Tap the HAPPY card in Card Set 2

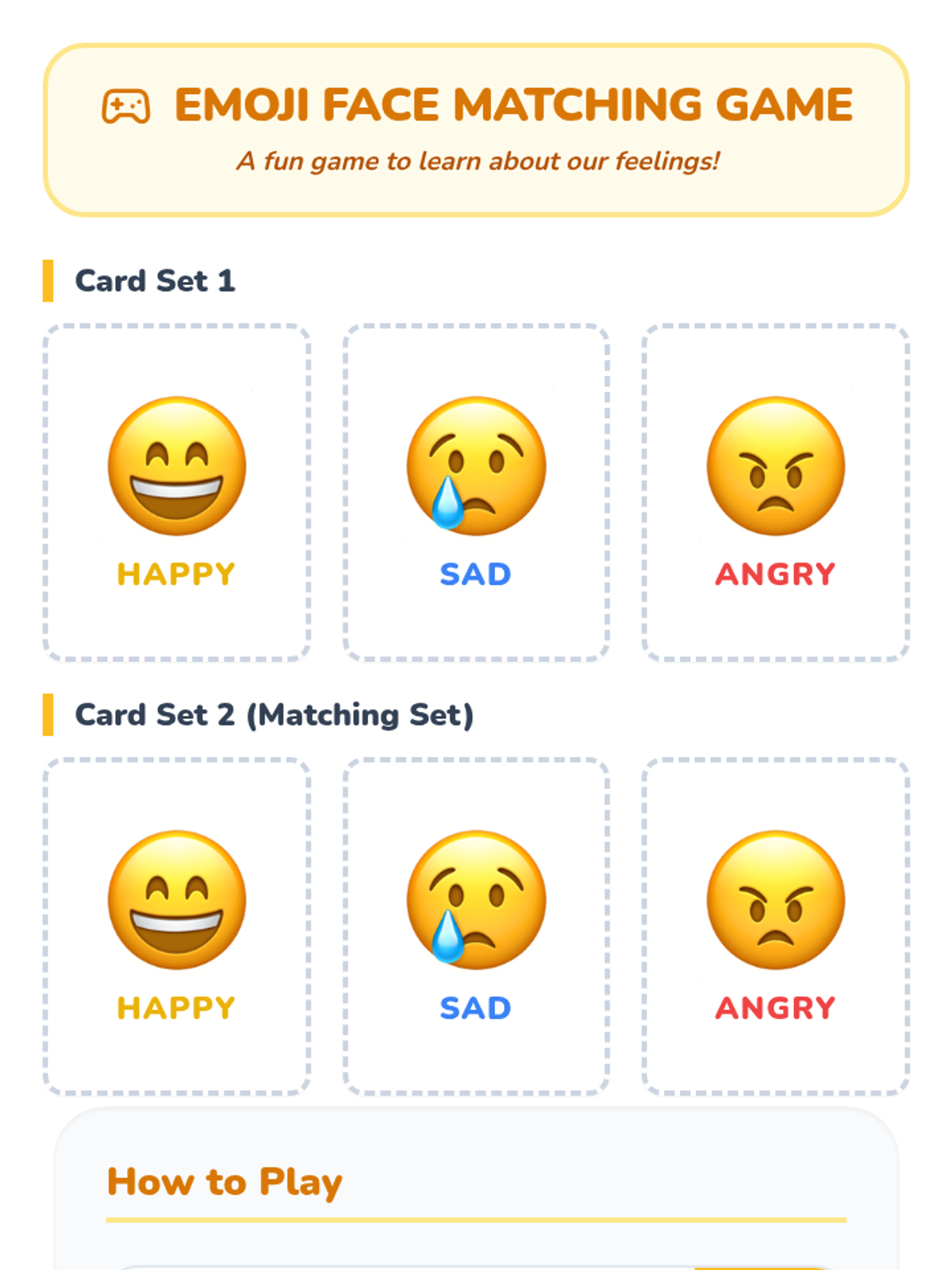point(176,926)
